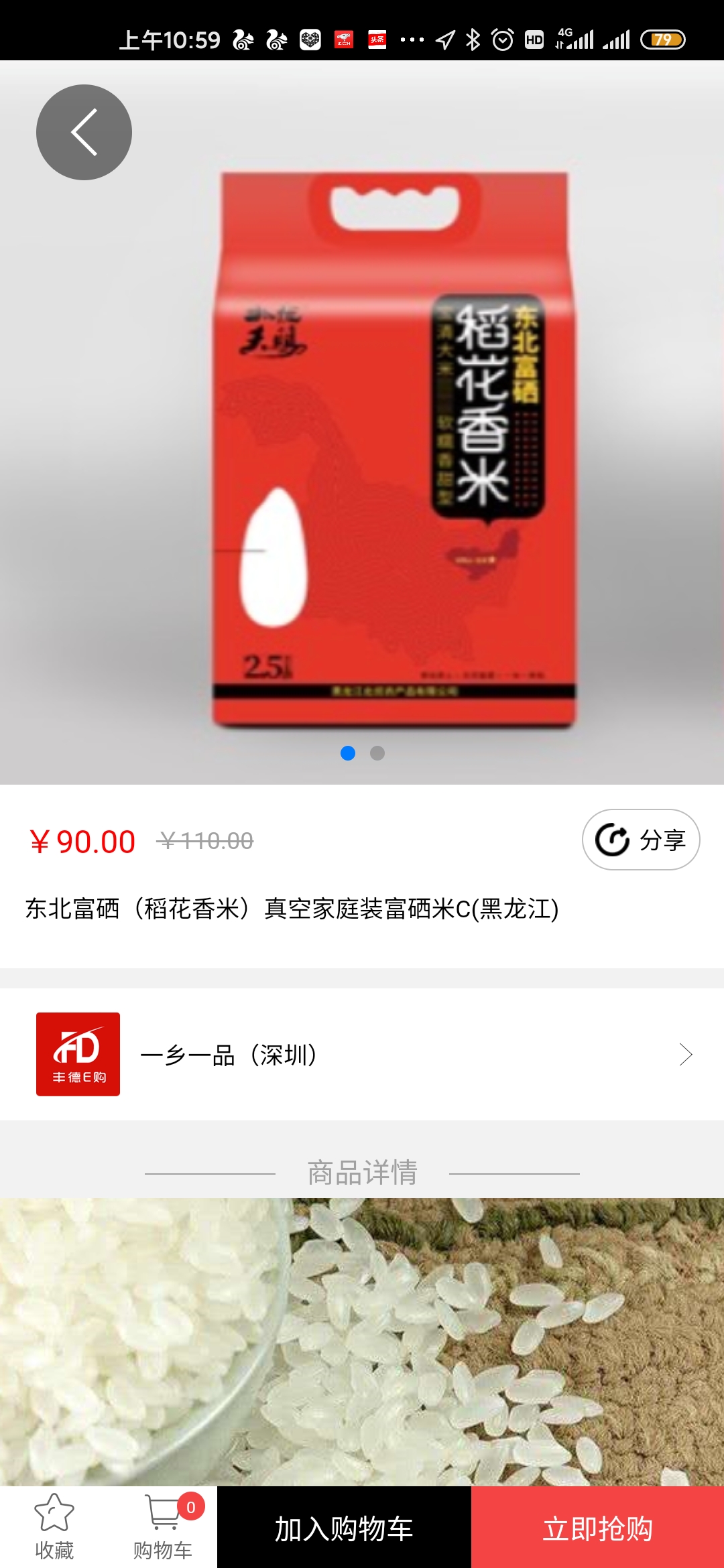Tap the back arrow to return
This screenshot has width=724, height=1568.
[x=84, y=131]
